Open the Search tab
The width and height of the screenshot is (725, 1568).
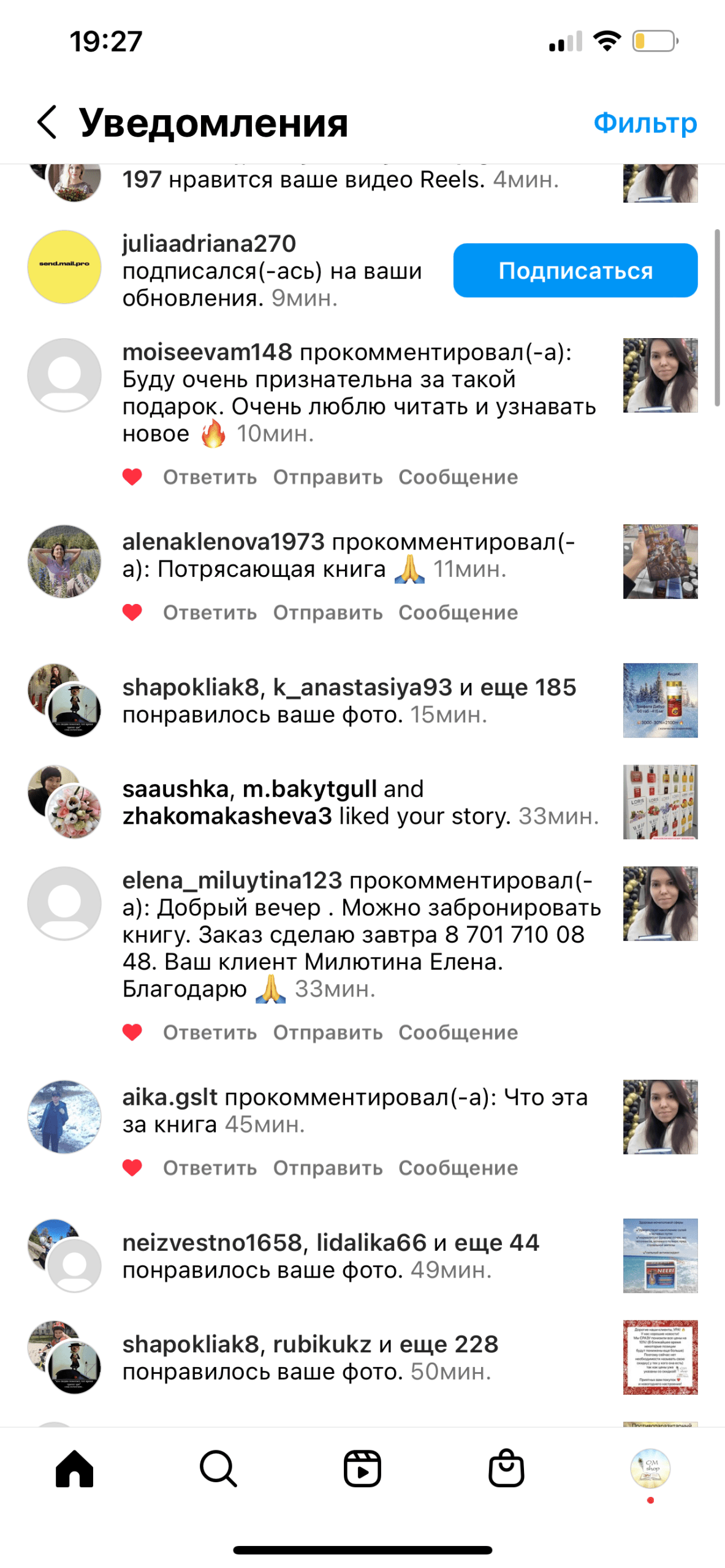click(x=218, y=1469)
